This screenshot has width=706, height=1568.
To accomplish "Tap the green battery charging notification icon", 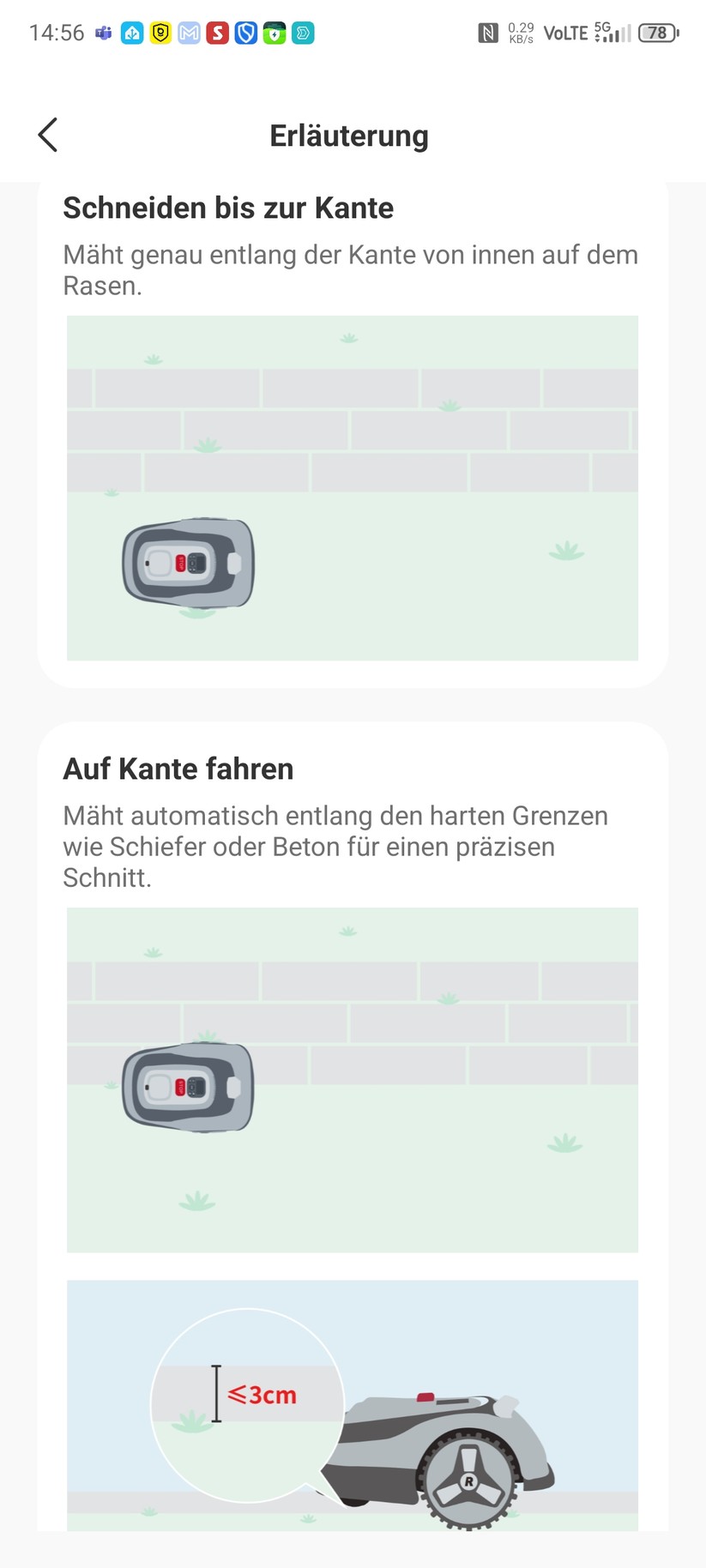I will [275, 33].
